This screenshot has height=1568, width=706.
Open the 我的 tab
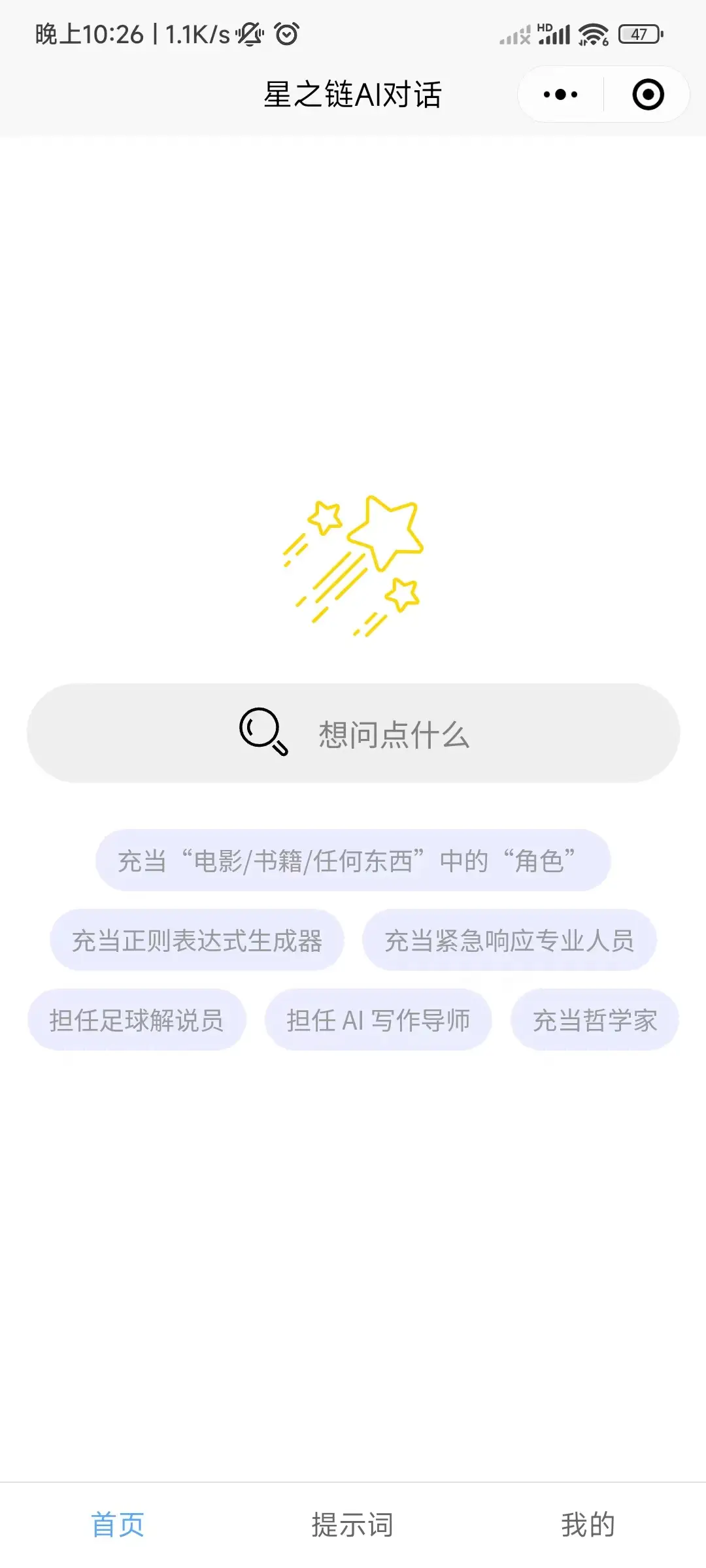tap(588, 1524)
